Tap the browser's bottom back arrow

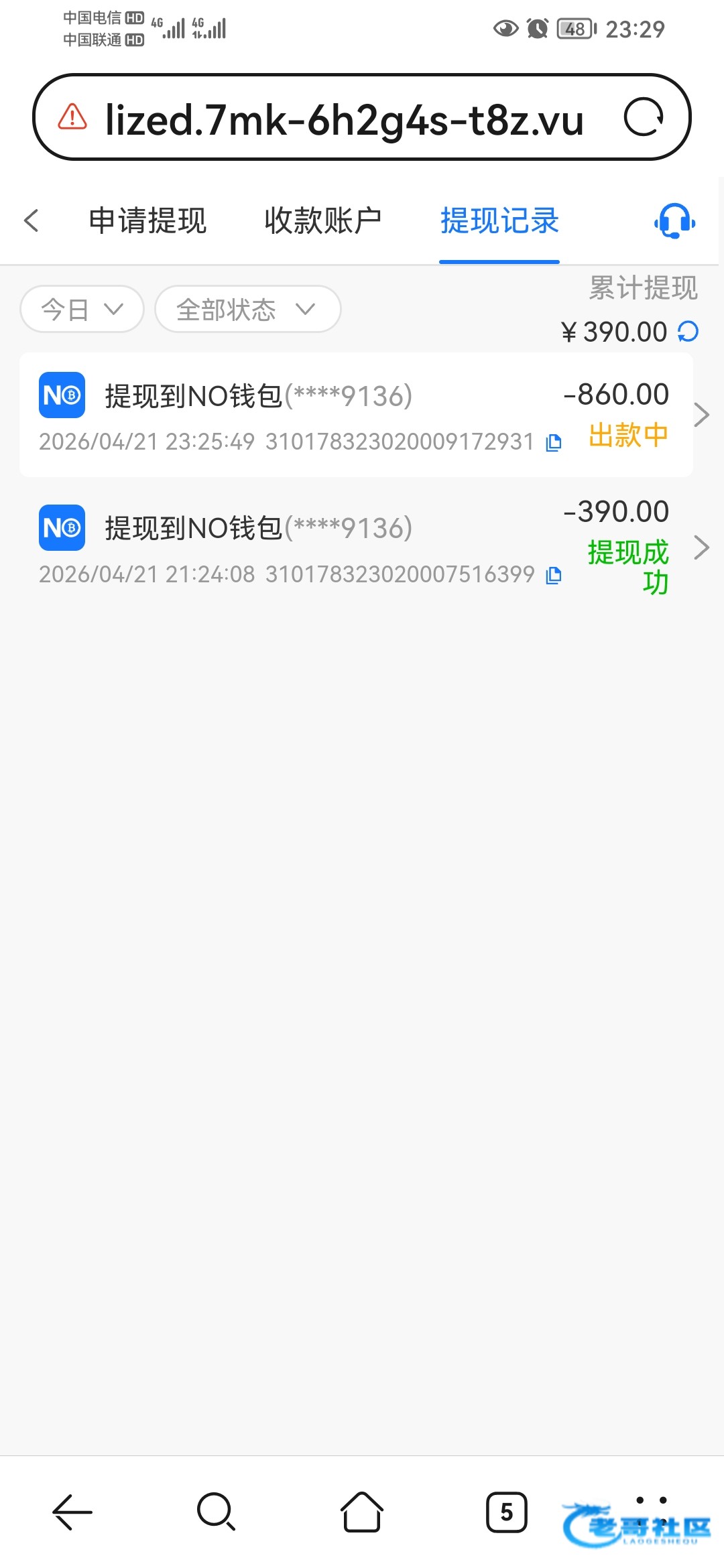[x=72, y=1512]
